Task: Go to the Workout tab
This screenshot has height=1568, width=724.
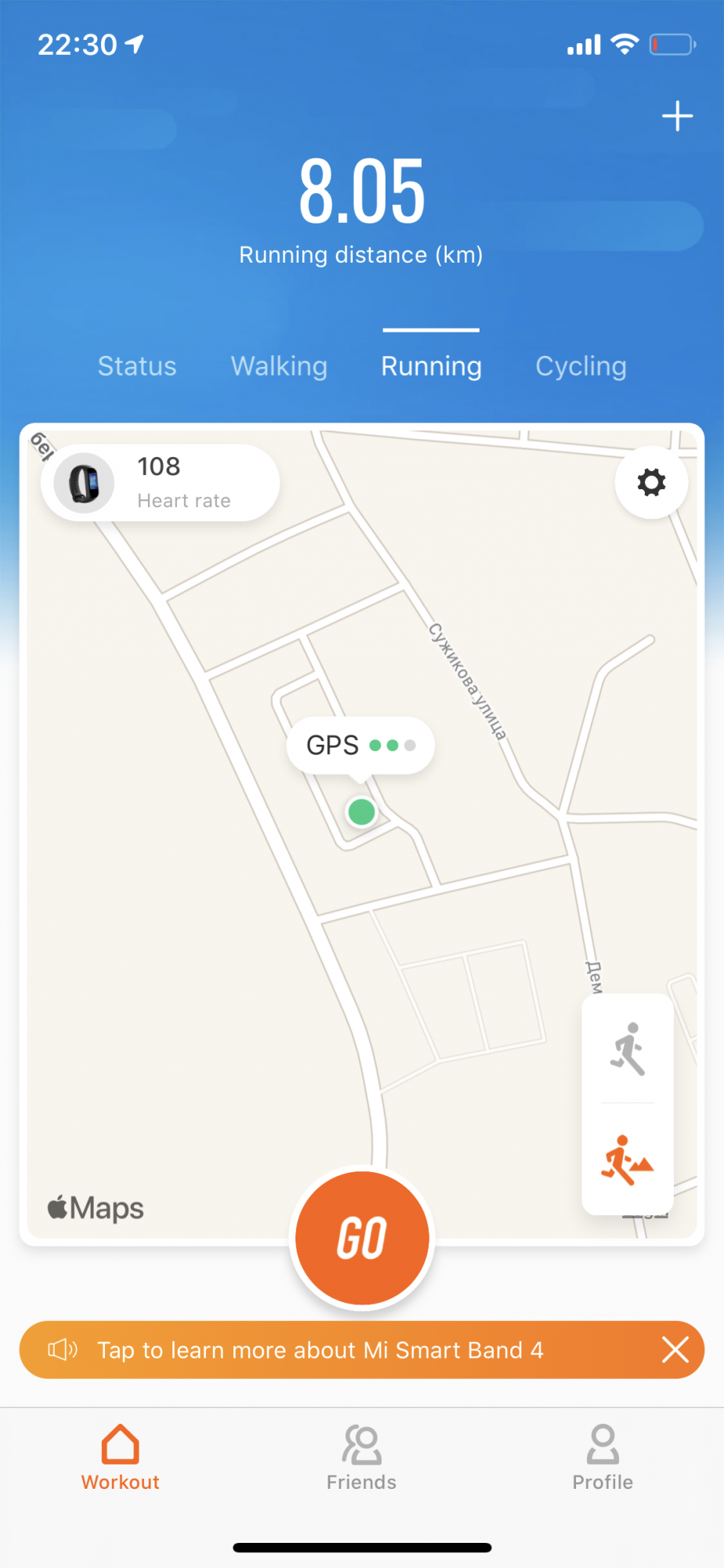Action: tap(121, 1457)
